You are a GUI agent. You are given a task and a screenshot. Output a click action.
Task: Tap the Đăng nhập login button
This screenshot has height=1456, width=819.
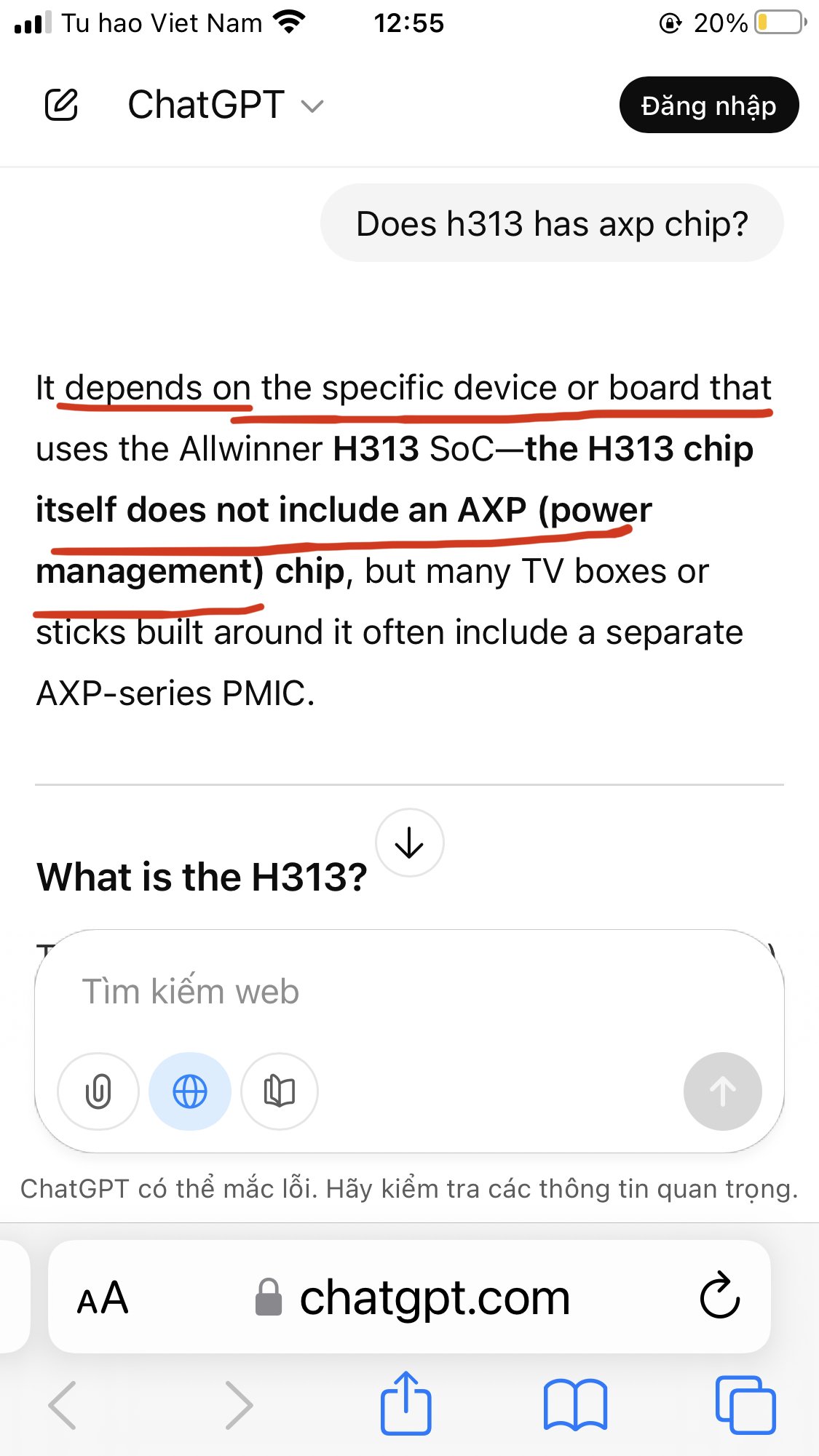pyautogui.click(x=708, y=105)
